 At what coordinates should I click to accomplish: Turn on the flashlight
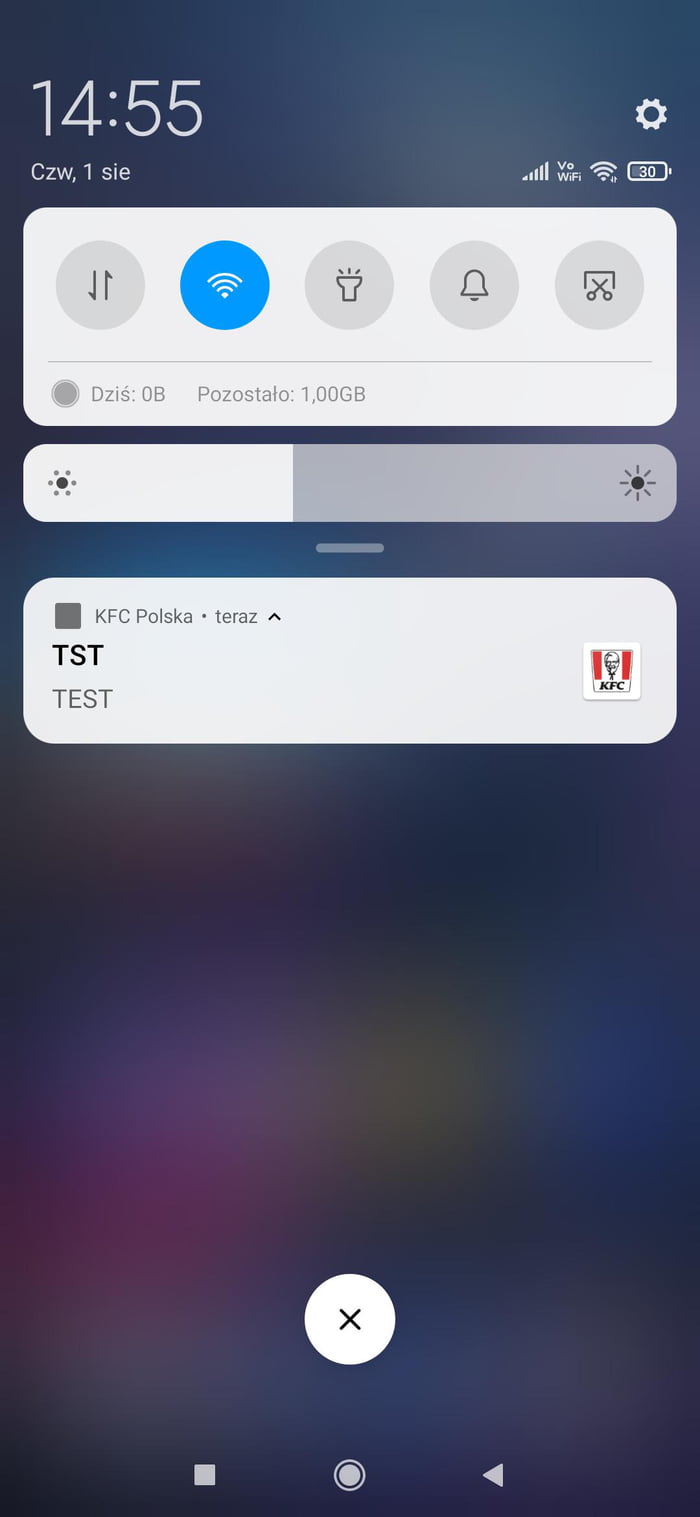[349, 286]
